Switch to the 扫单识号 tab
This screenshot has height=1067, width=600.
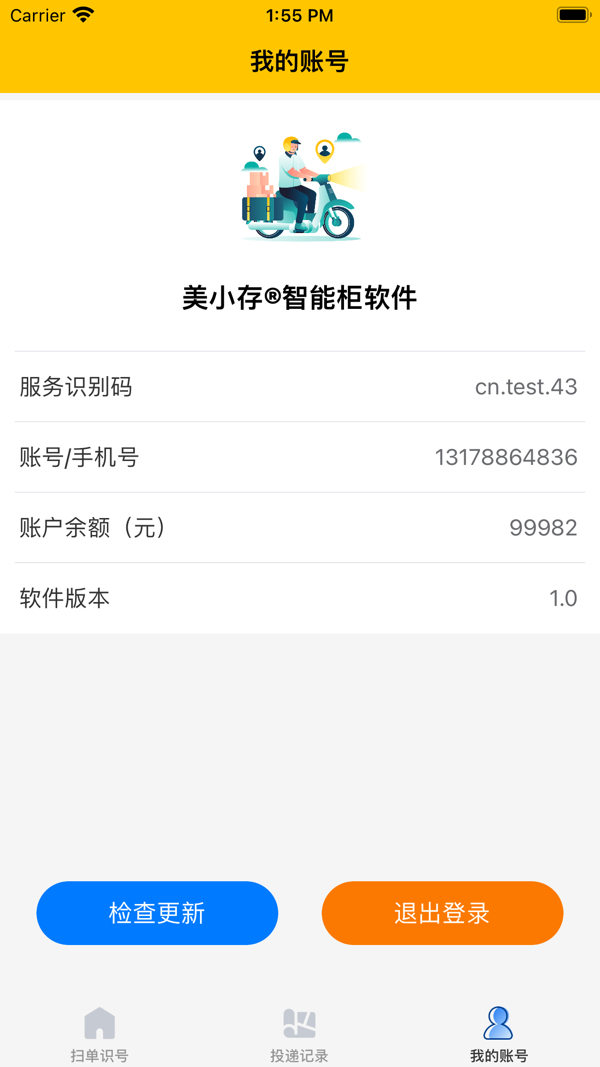[99, 1034]
